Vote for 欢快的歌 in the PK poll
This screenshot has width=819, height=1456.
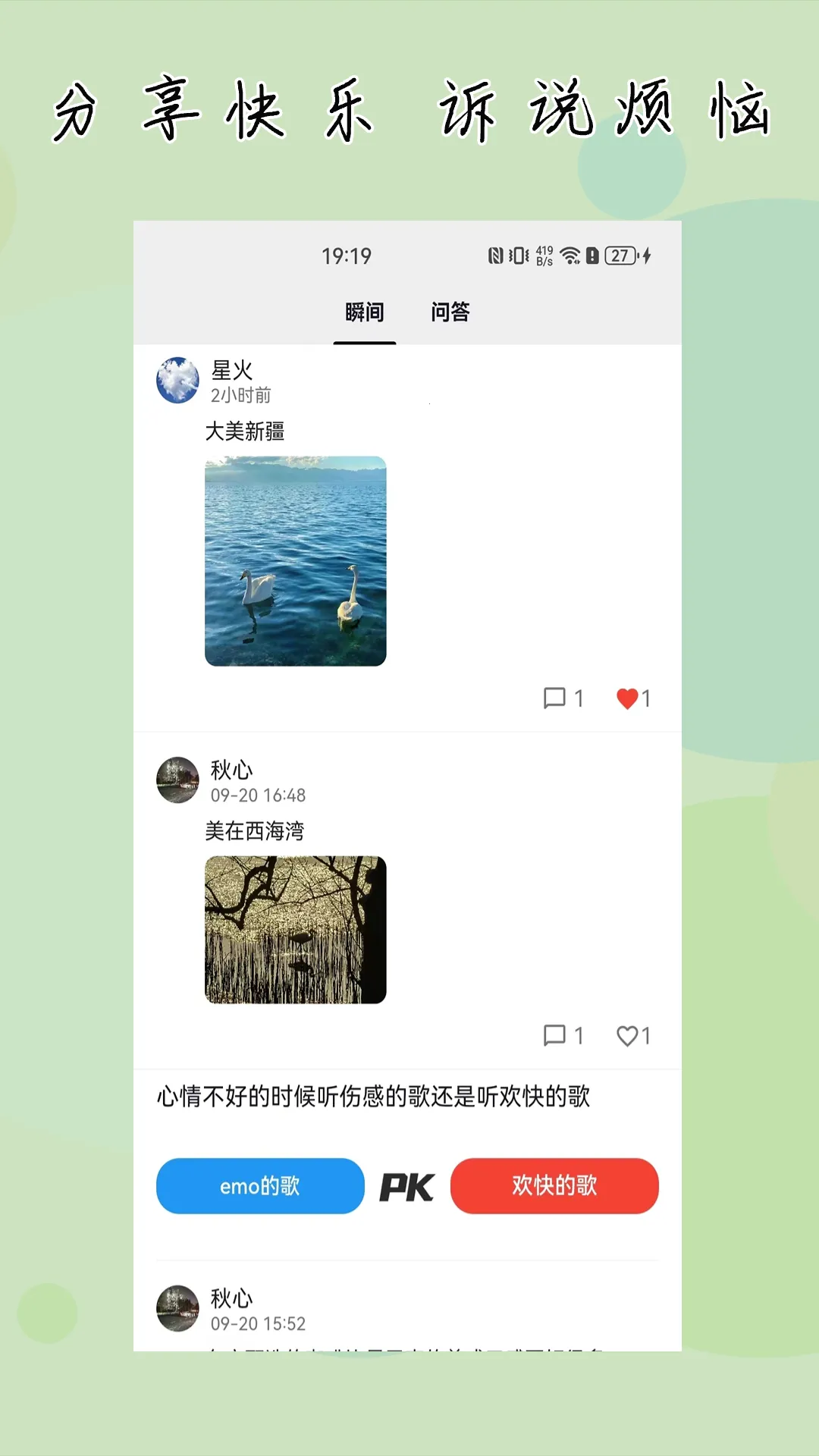tap(554, 1185)
